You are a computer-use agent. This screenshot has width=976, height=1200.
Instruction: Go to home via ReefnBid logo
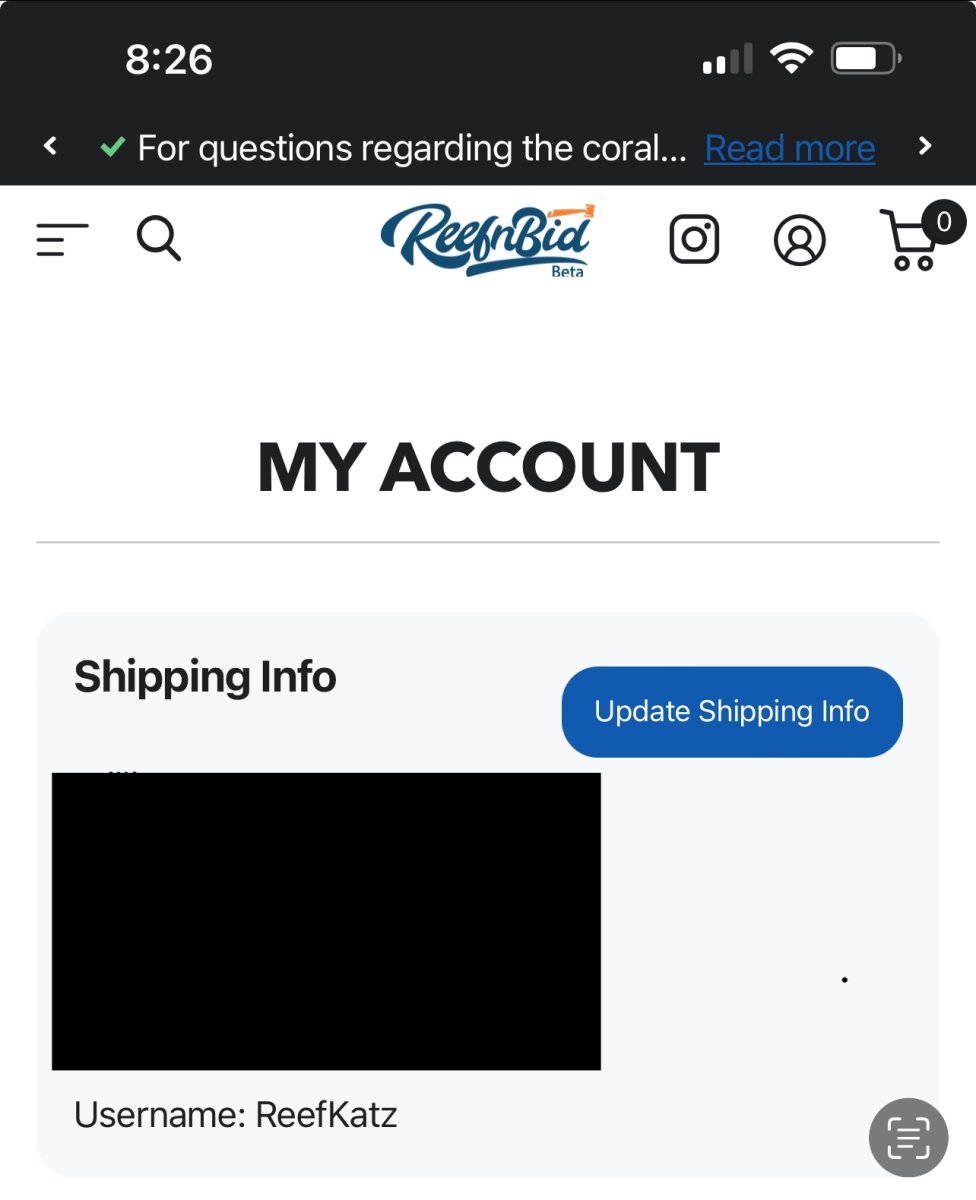(488, 240)
